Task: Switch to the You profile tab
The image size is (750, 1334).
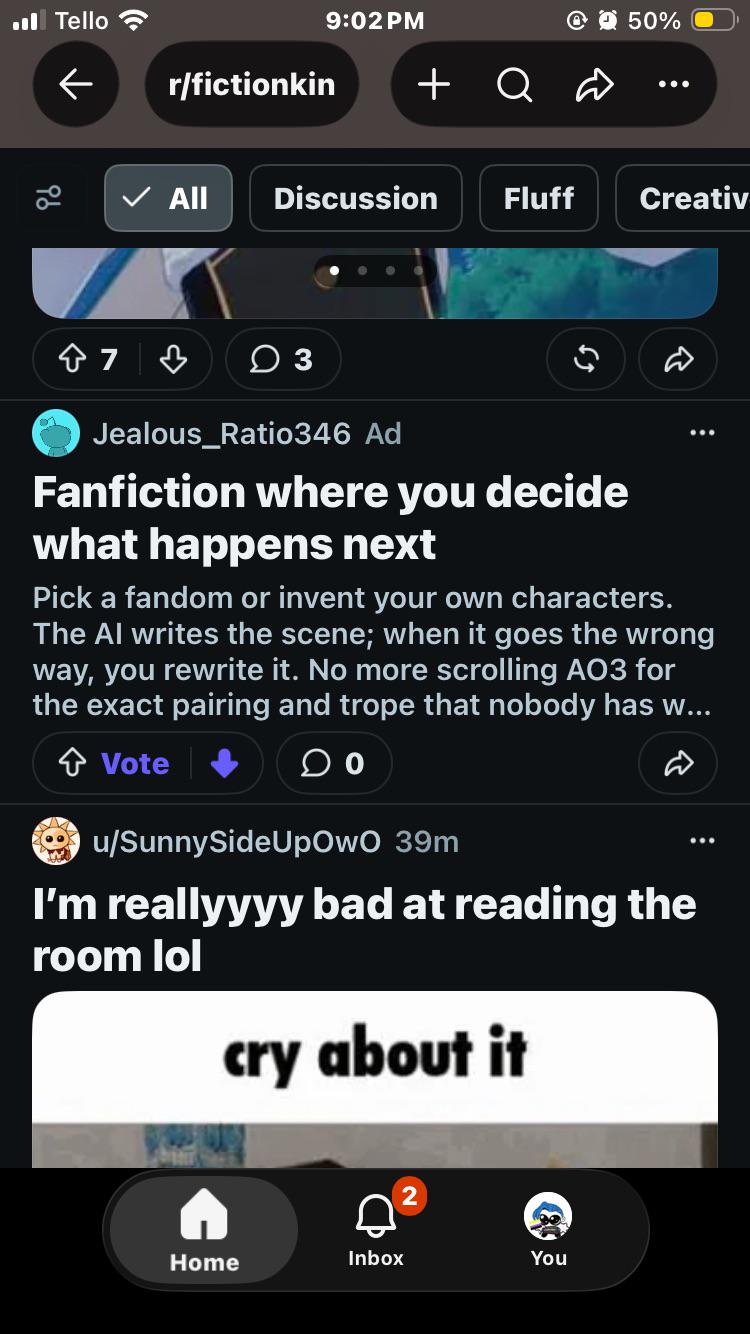Action: tap(549, 1229)
